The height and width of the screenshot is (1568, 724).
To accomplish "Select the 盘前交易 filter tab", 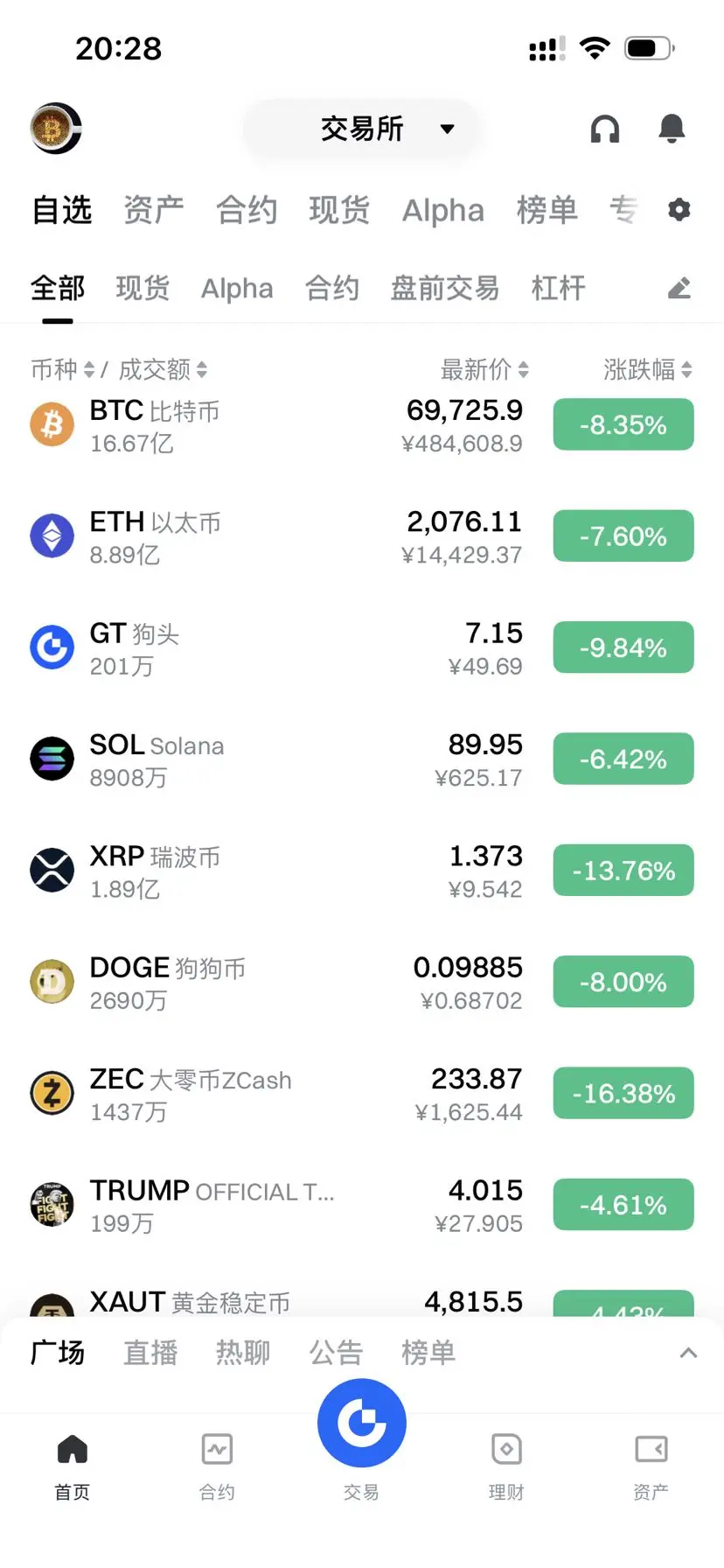I will point(444,288).
